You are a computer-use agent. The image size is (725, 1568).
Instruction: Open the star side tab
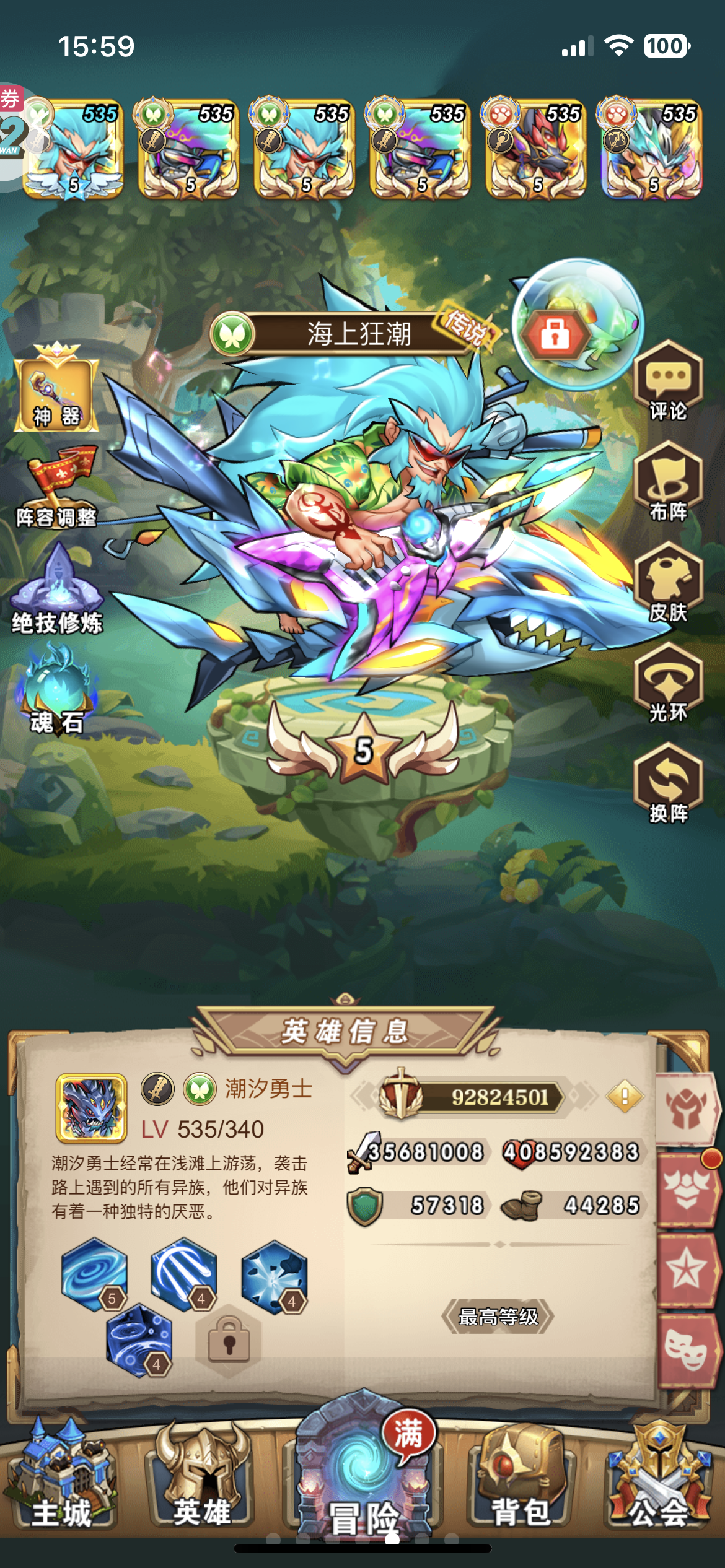(687, 1268)
